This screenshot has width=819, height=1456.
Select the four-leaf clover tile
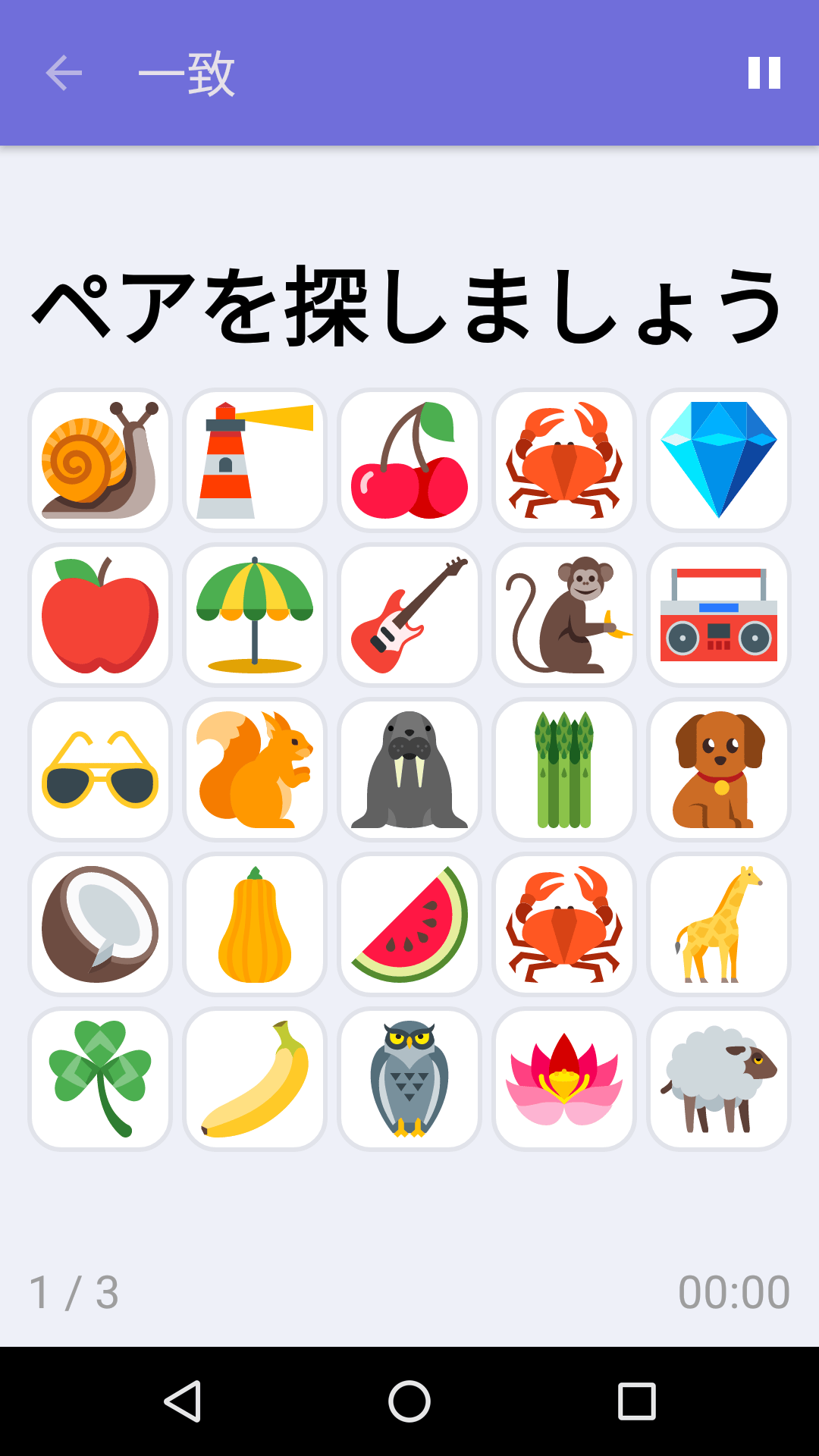pos(99,1078)
